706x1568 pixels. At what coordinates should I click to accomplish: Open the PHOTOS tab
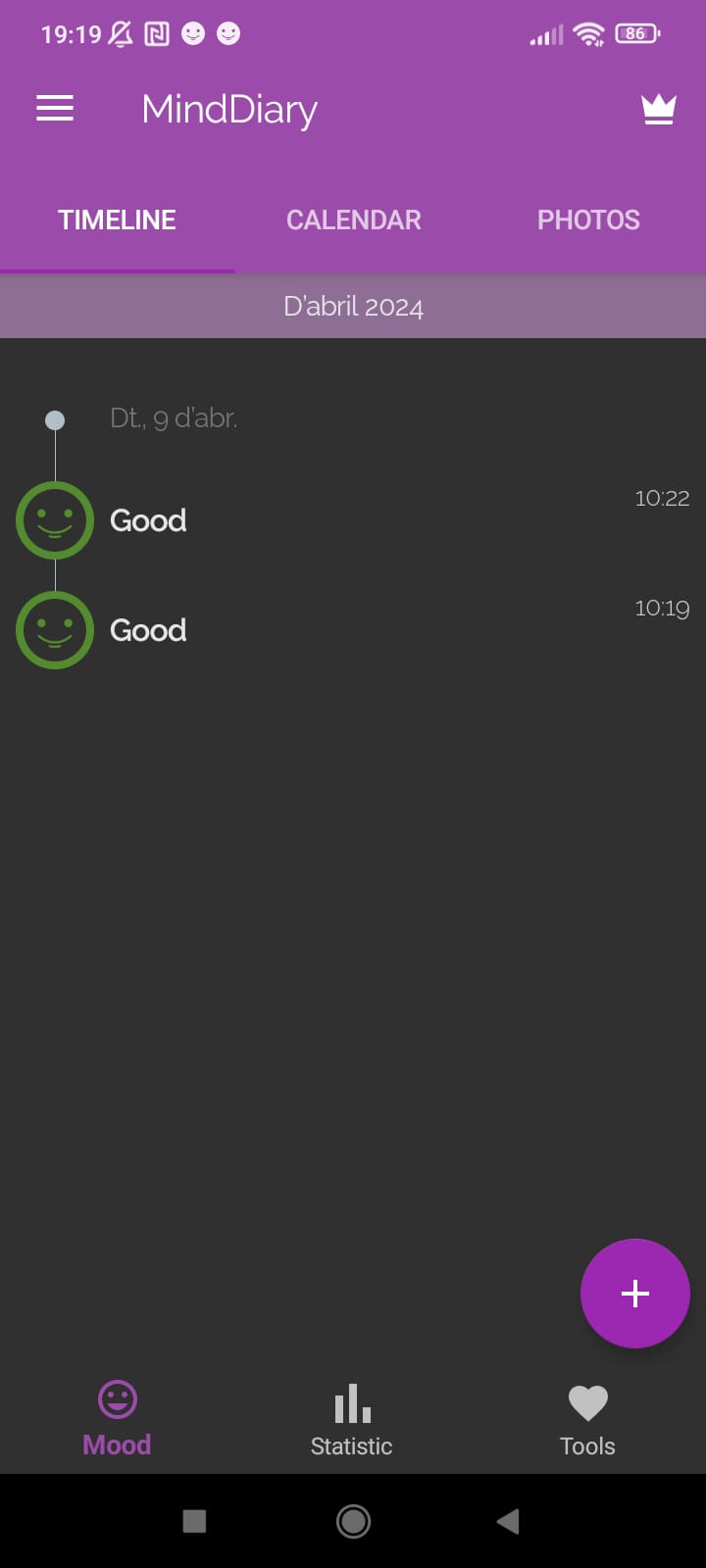(587, 220)
